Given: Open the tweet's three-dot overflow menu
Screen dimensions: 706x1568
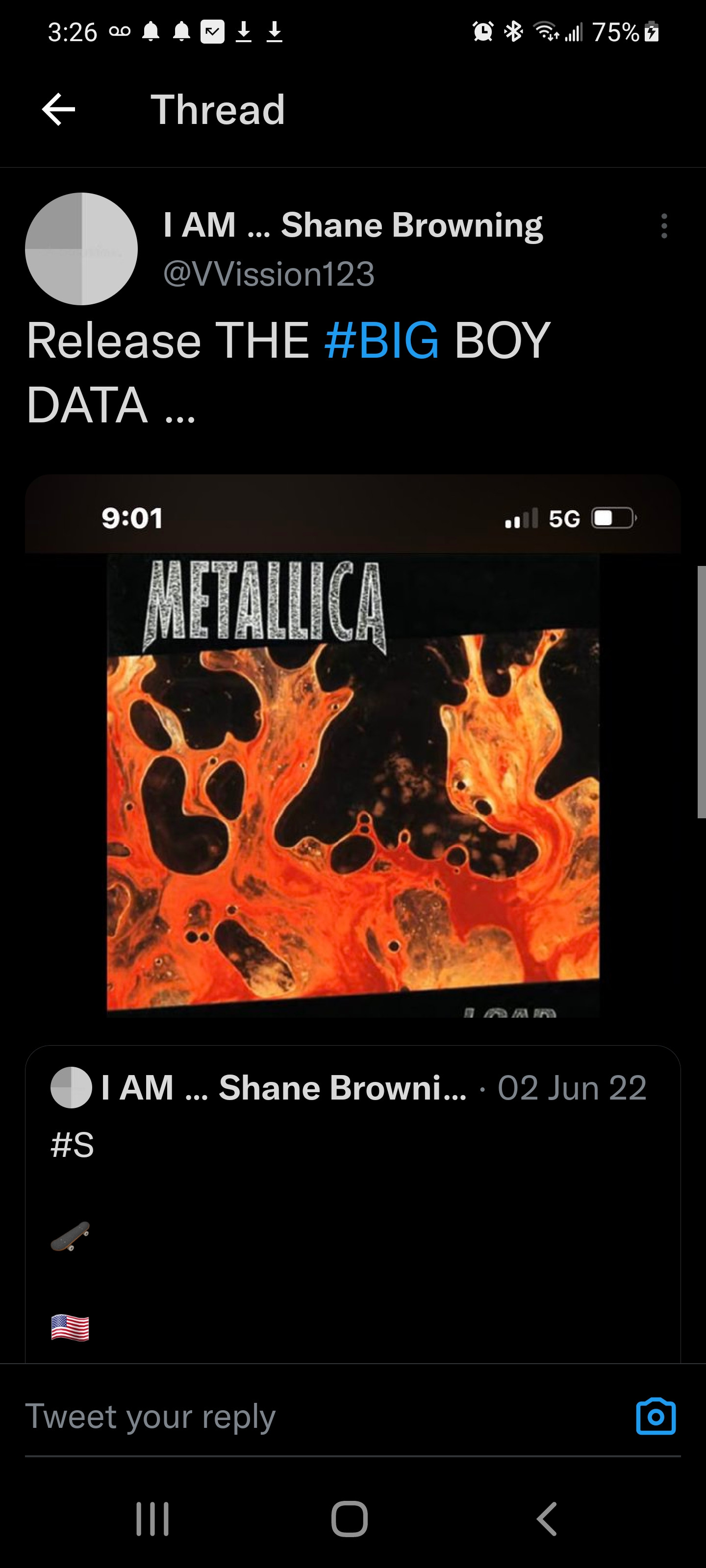Looking at the screenshot, I should click(664, 226).
